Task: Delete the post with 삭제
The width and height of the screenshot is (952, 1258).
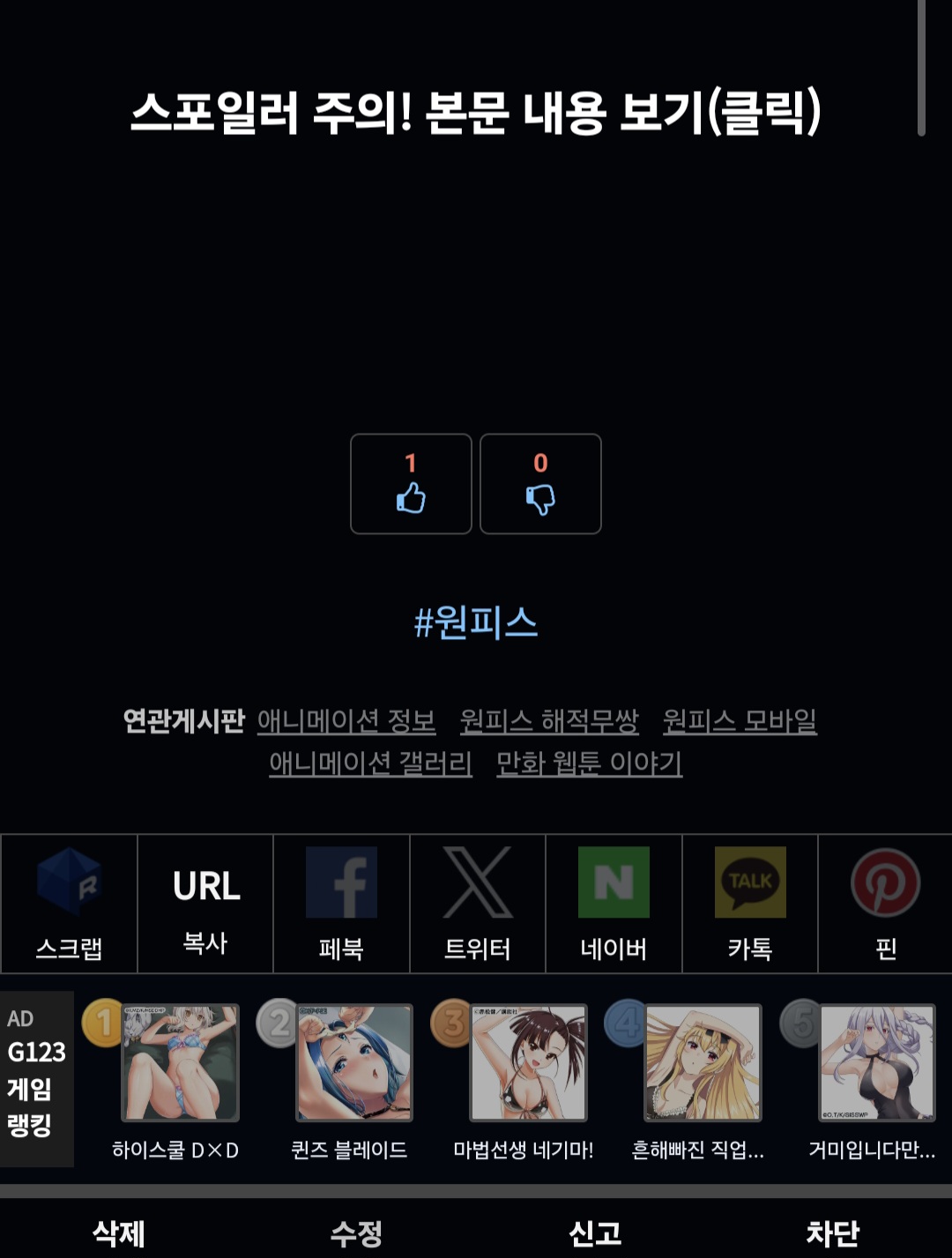Action: click(119, 1232)
